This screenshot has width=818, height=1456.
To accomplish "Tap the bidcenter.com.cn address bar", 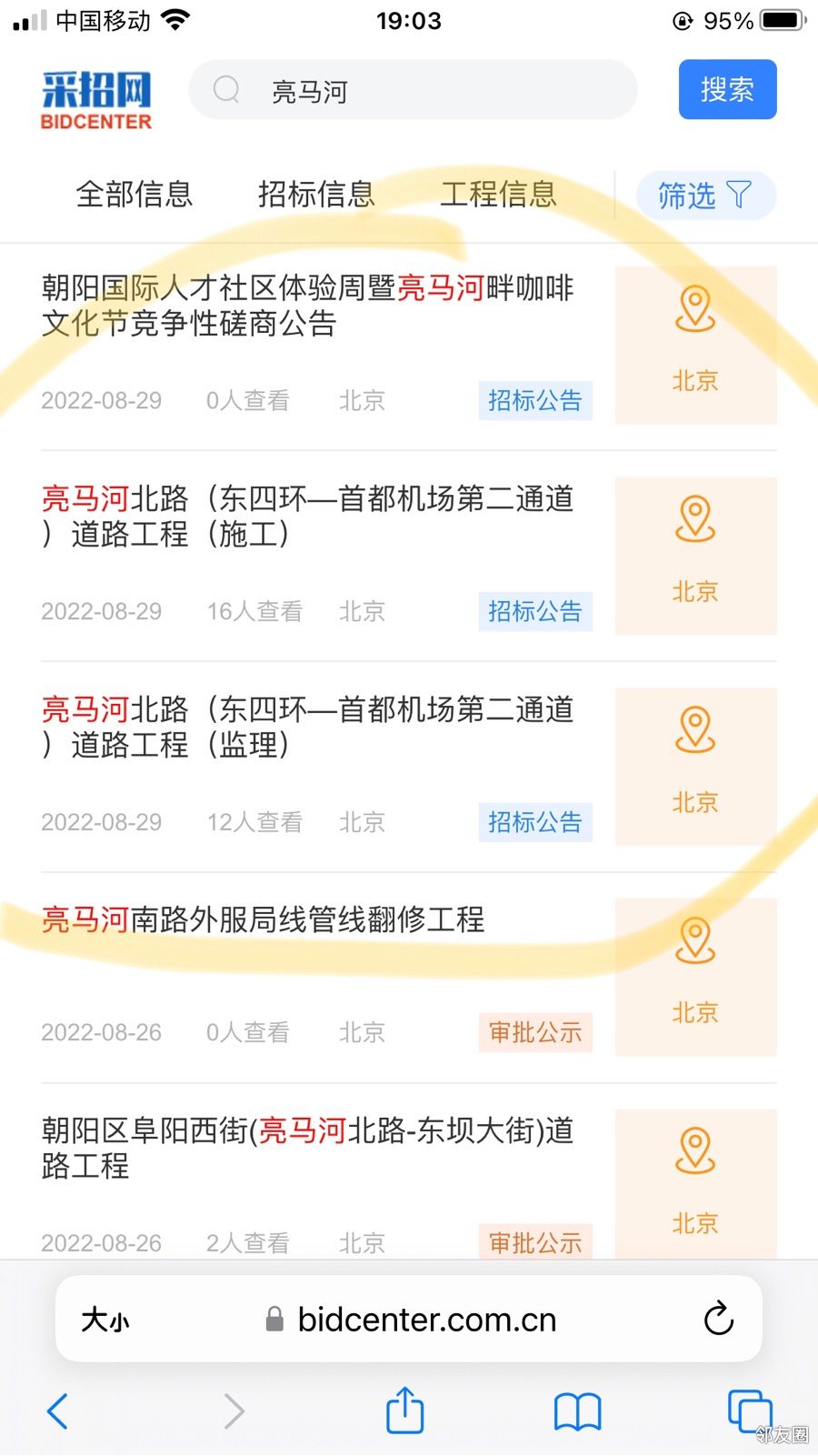I will (425, 1320).
